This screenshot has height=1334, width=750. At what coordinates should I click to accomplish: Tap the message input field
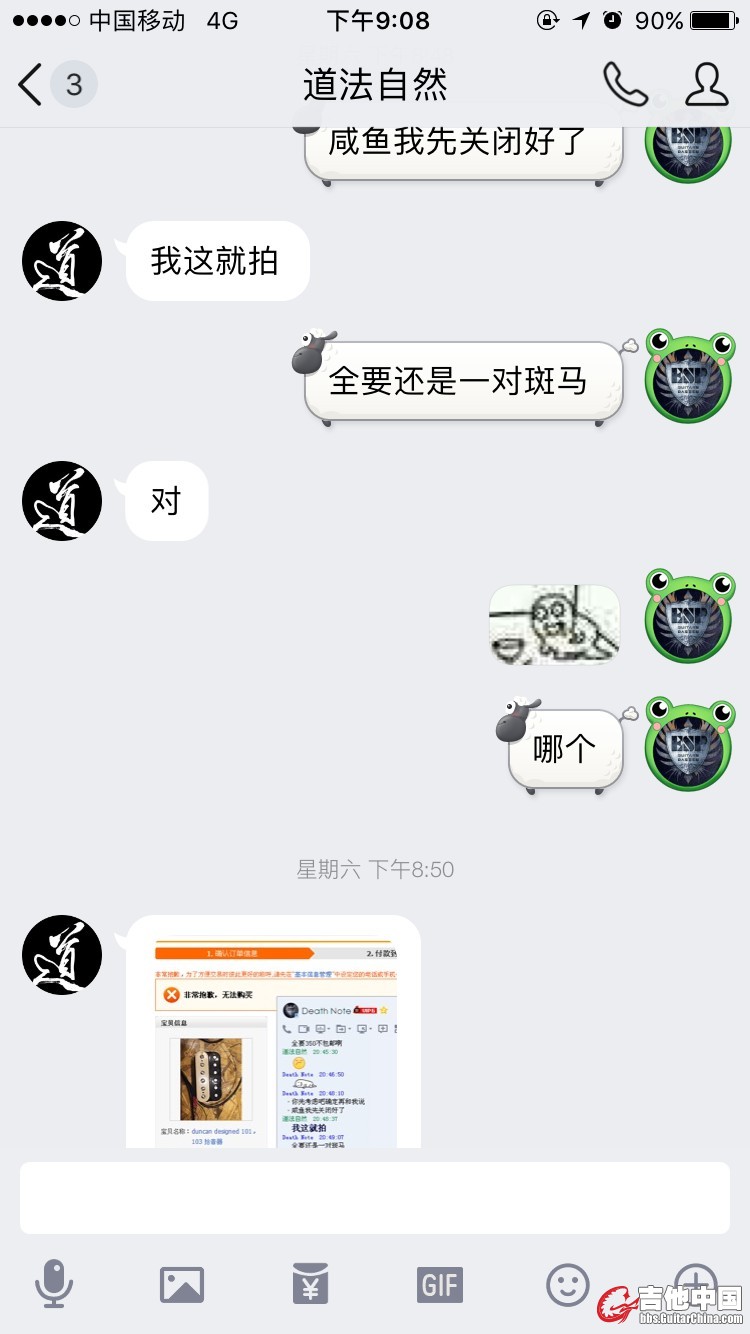tap(374, 1197)
